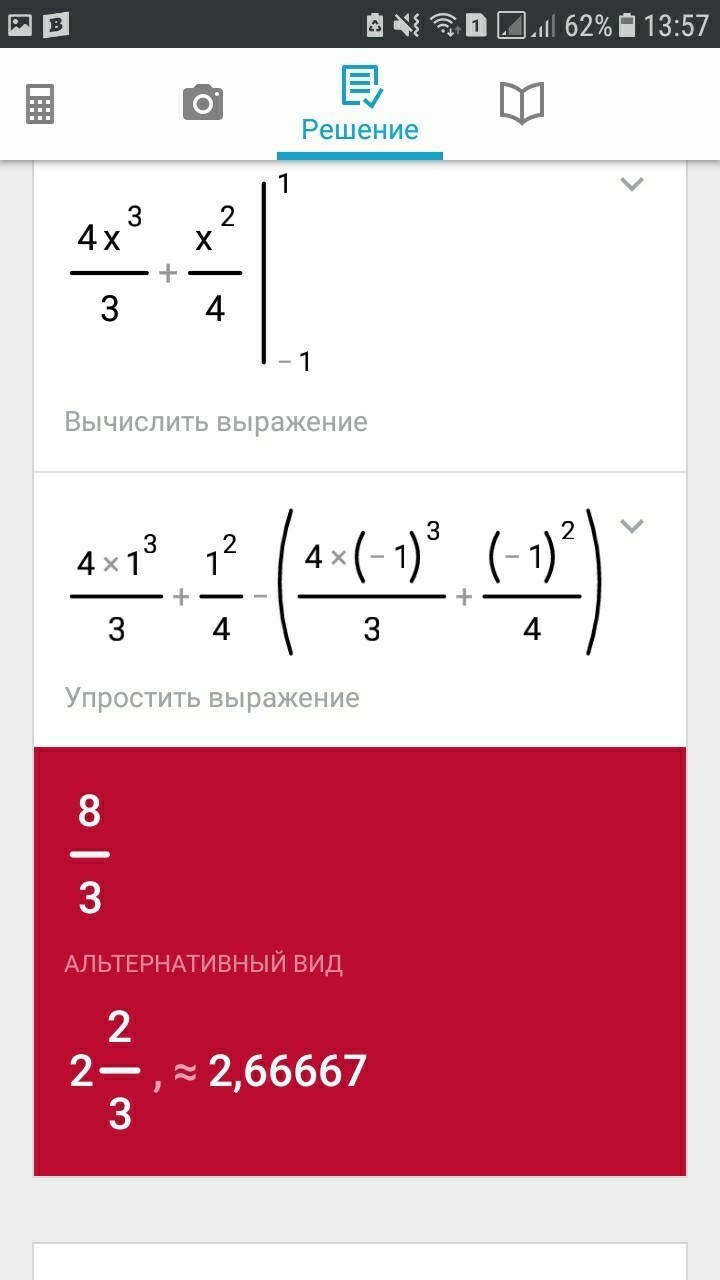This screenshot has width=720, height=1280.
Task: Open the camera tab
Action: (202, 103)
